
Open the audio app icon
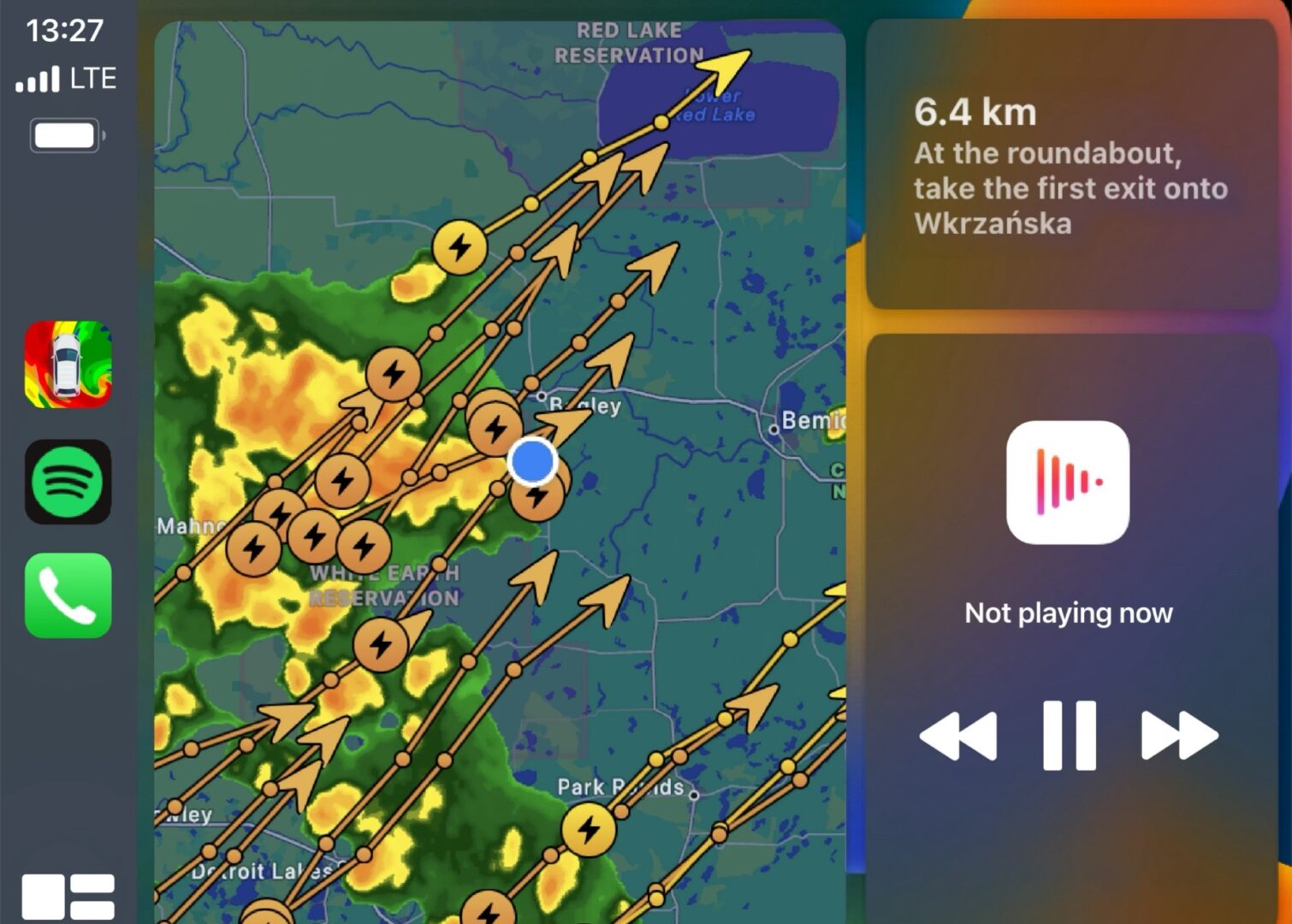1067,483
